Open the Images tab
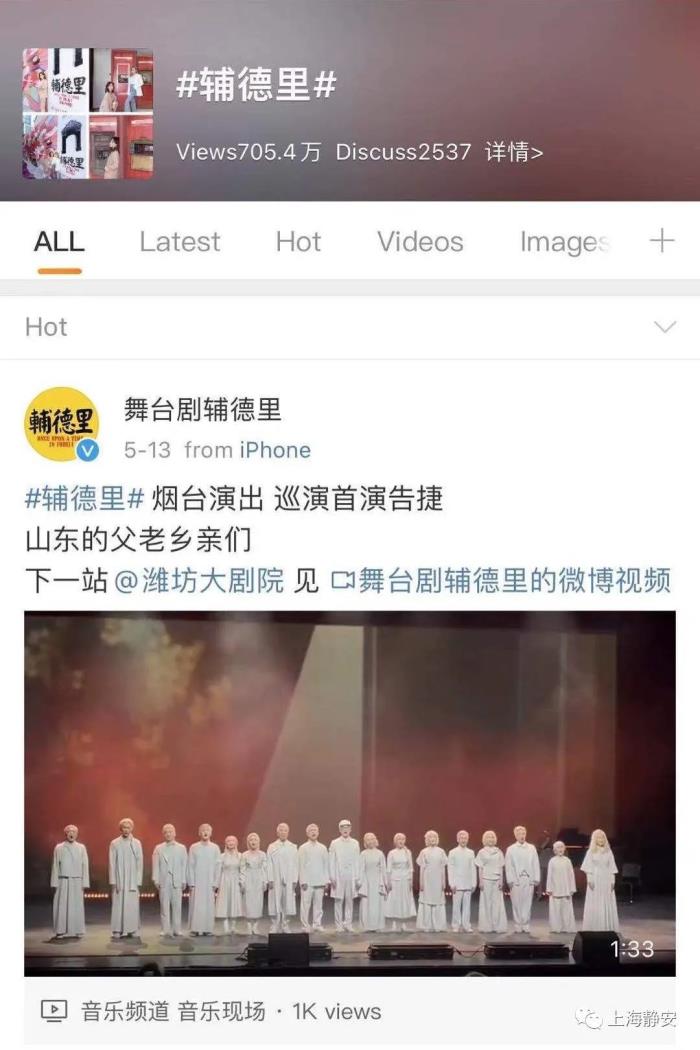Image resolution: width=700 pixels, height=1050 pixels. pos(564,242)
